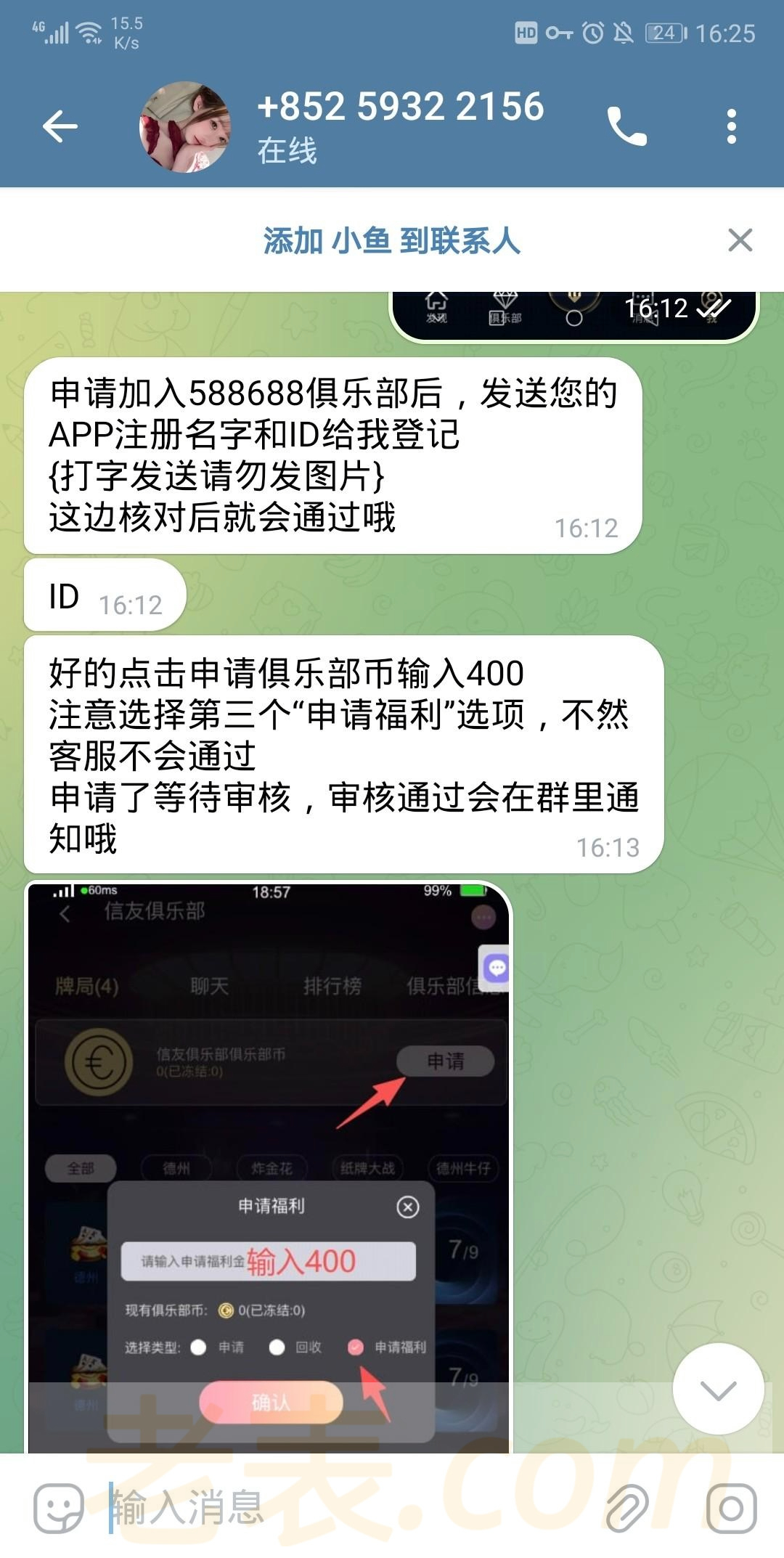Image resolution: width=784 pixels, height=1558 pixels.
Task: Open the overflow menu
Action: coord(731,127)
